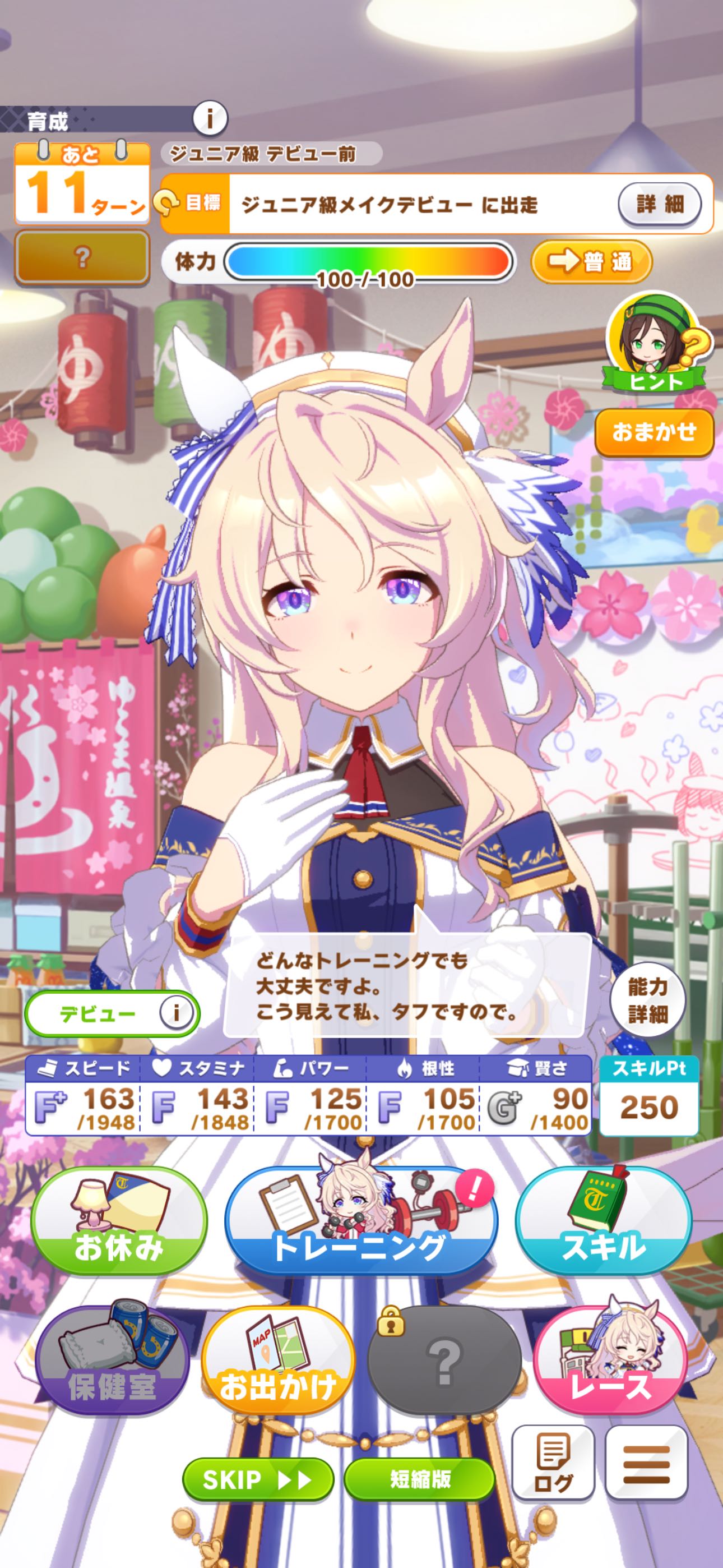Tap the 詳細 button for the goal
This screenshot has width=723, height=1568.
pyautogui.click(x=660, y=204)
